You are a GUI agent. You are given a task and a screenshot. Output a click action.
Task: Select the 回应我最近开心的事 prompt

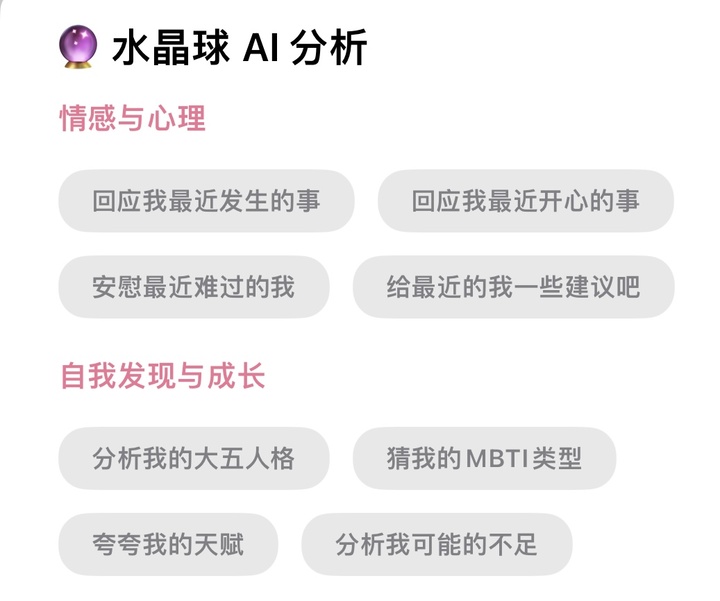point(525,201)
